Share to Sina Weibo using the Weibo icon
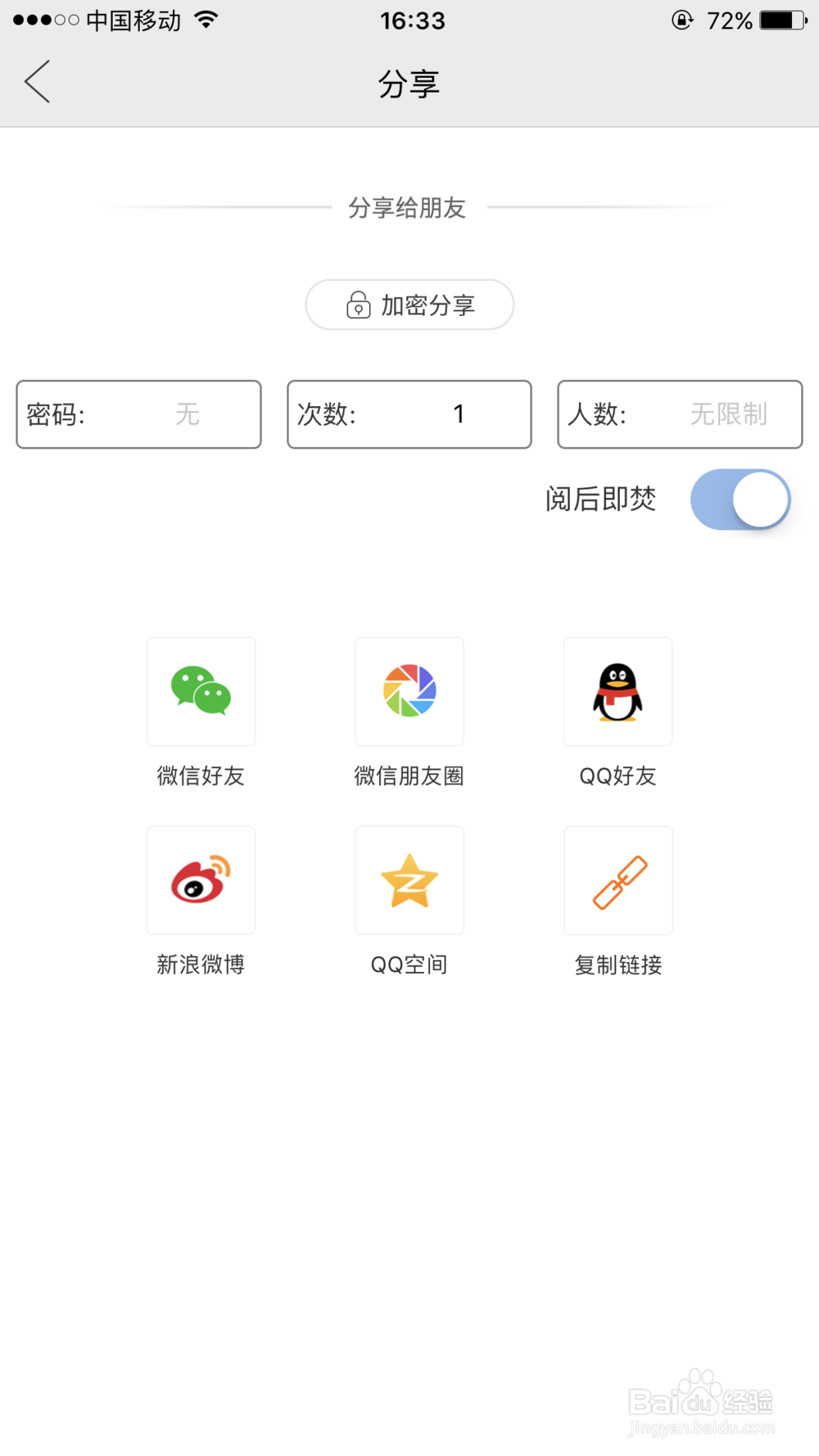 pos(201,880)
